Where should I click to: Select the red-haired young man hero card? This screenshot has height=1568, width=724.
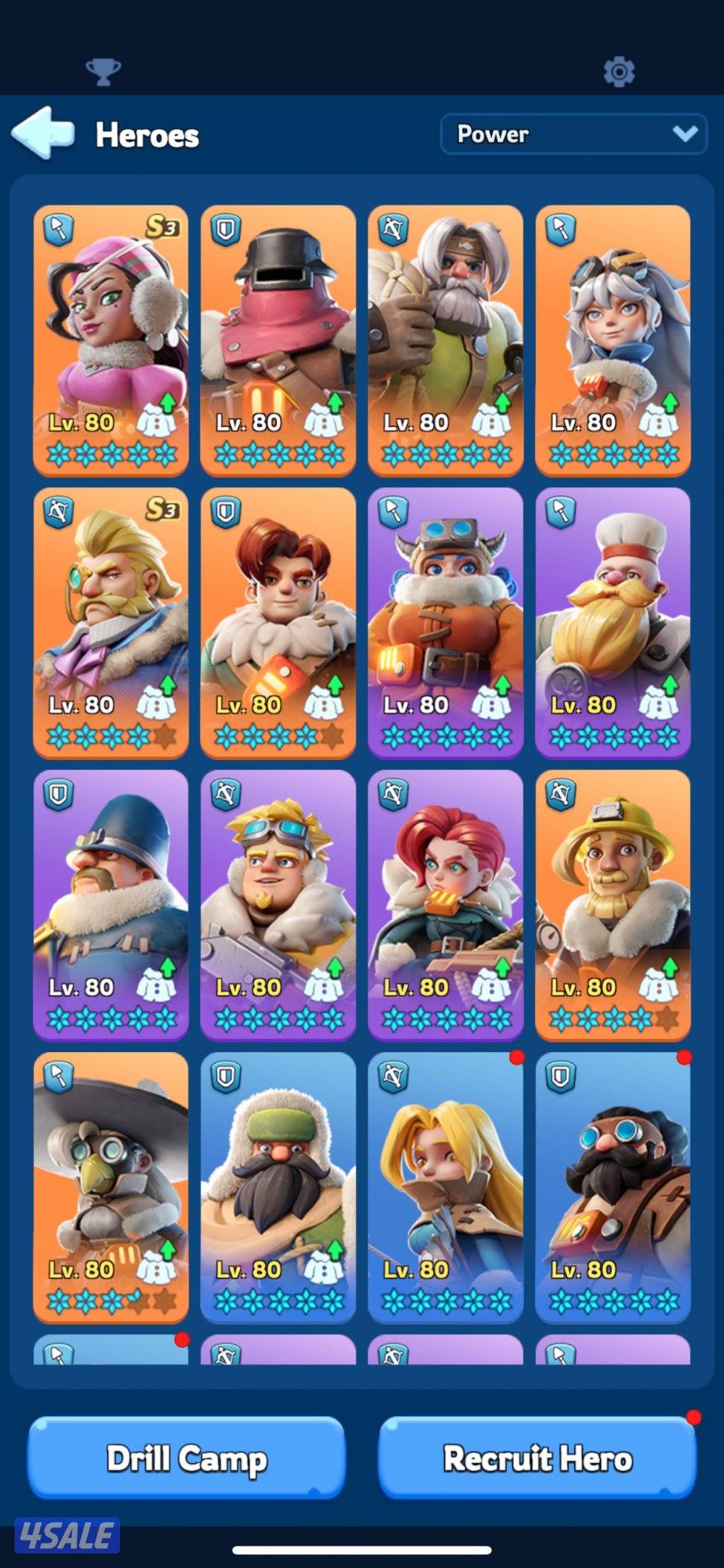click(x=278, y=622)
